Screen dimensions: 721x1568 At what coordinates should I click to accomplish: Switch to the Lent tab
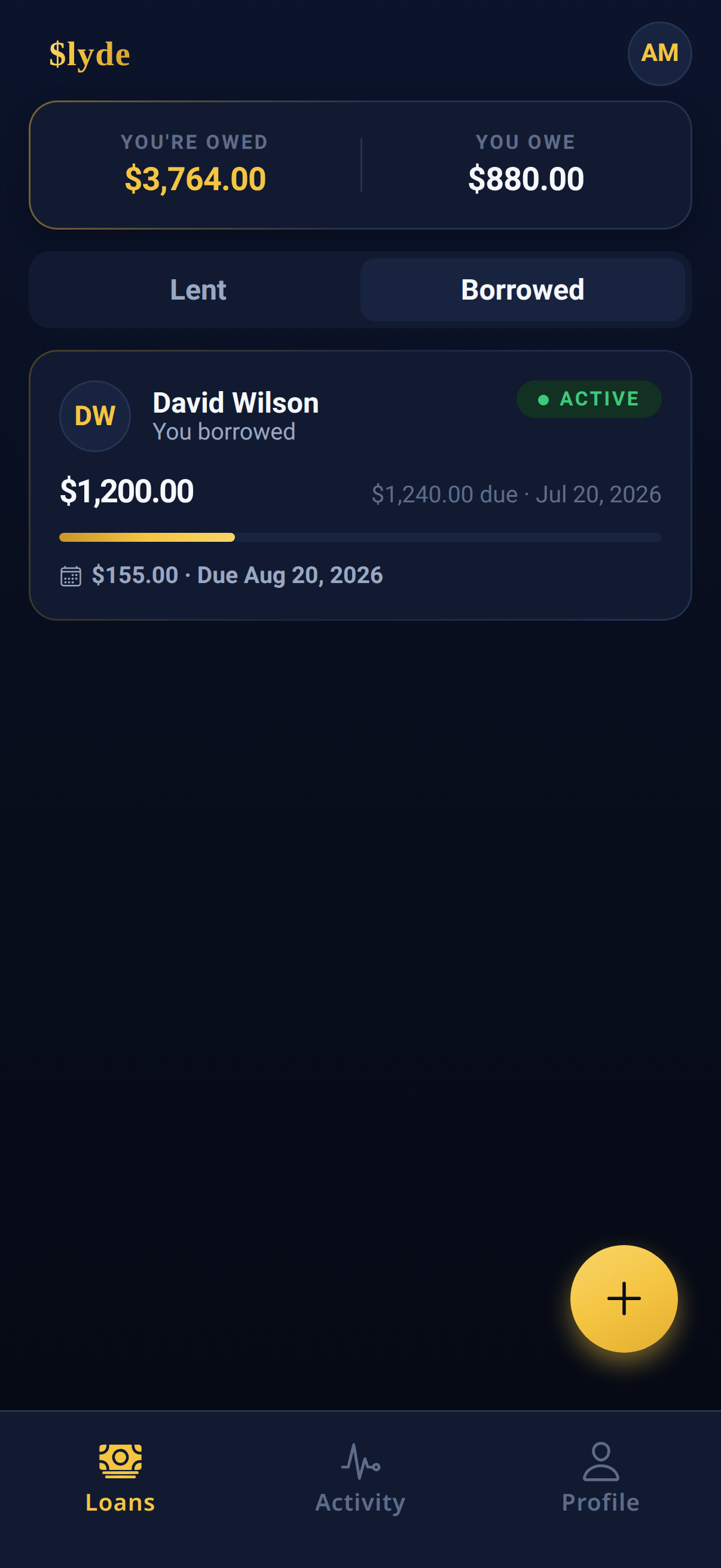pos(198,289)
